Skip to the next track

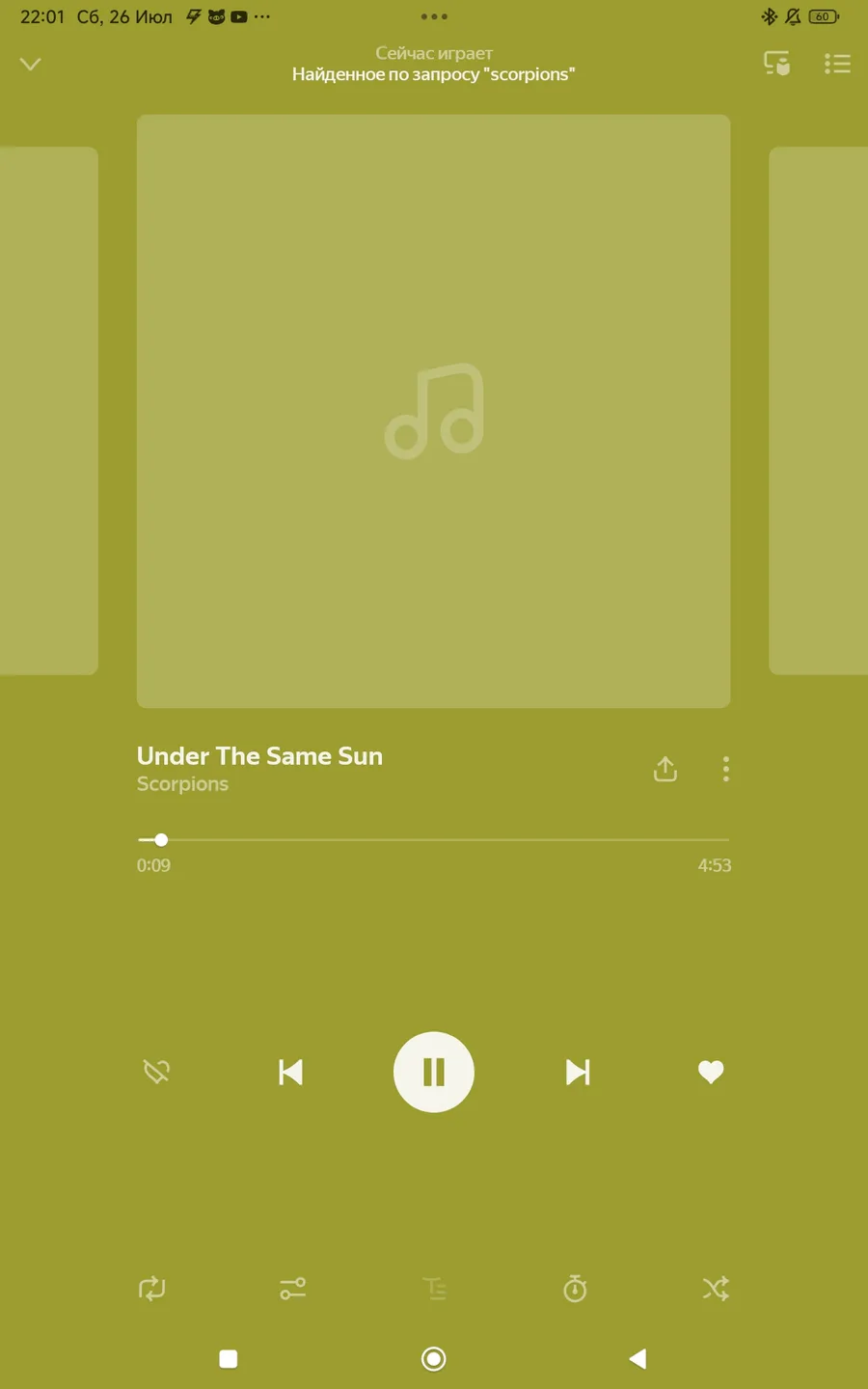[x=578, y=1072]
